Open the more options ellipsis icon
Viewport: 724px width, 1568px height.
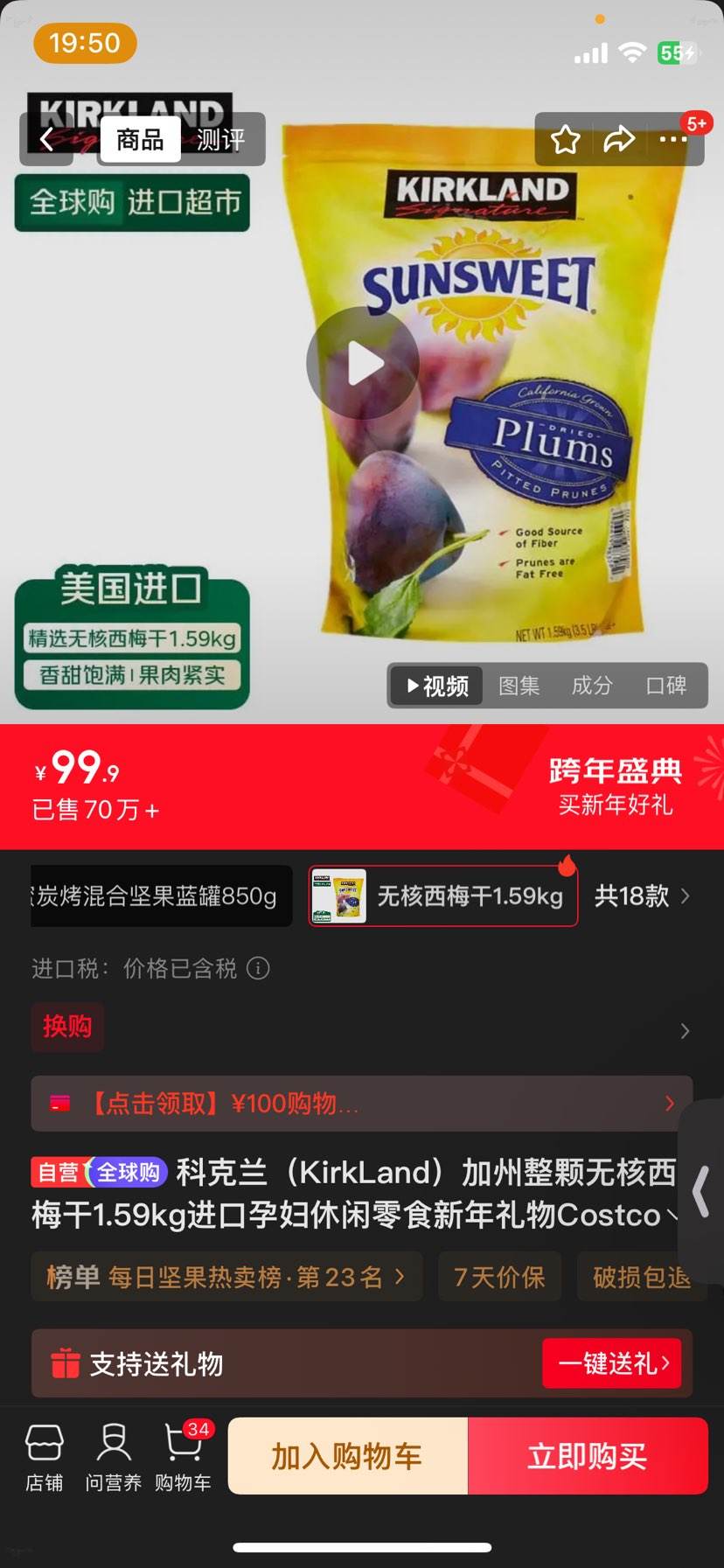coord(674,139)
